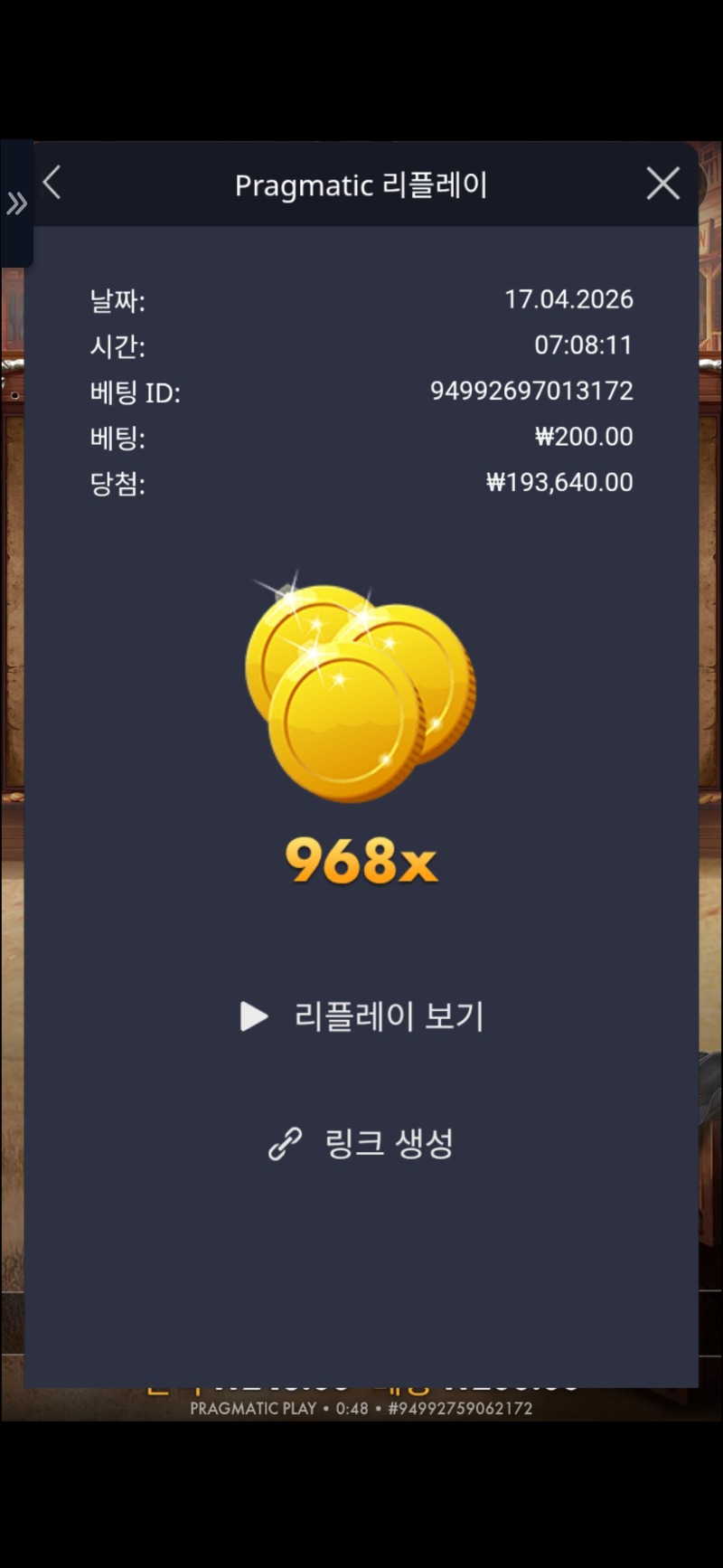Generate a share link with 링크 생성
This screenshot has height=1568, width=723.
coord(361,1144)
